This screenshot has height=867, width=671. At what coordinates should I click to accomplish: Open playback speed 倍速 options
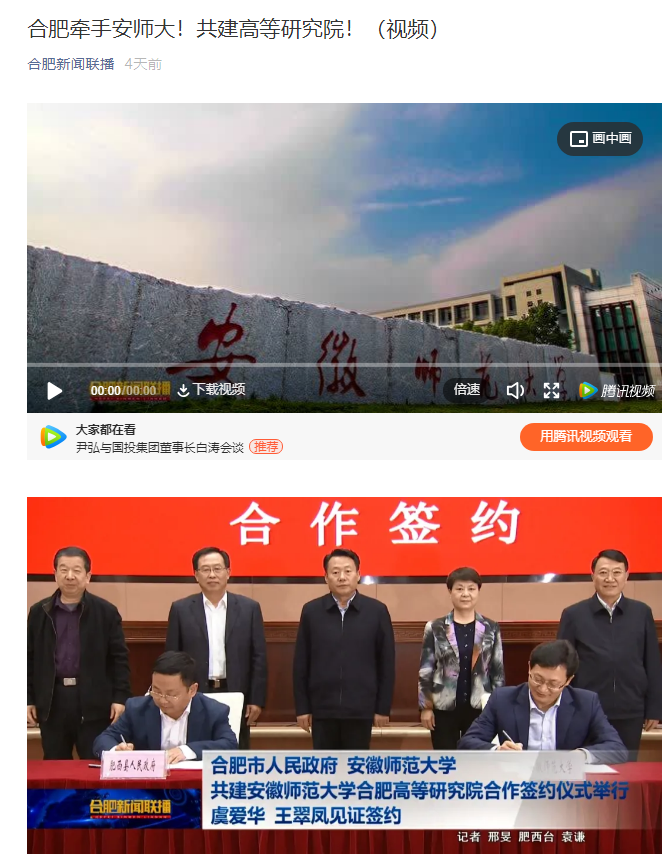(467, 390)
